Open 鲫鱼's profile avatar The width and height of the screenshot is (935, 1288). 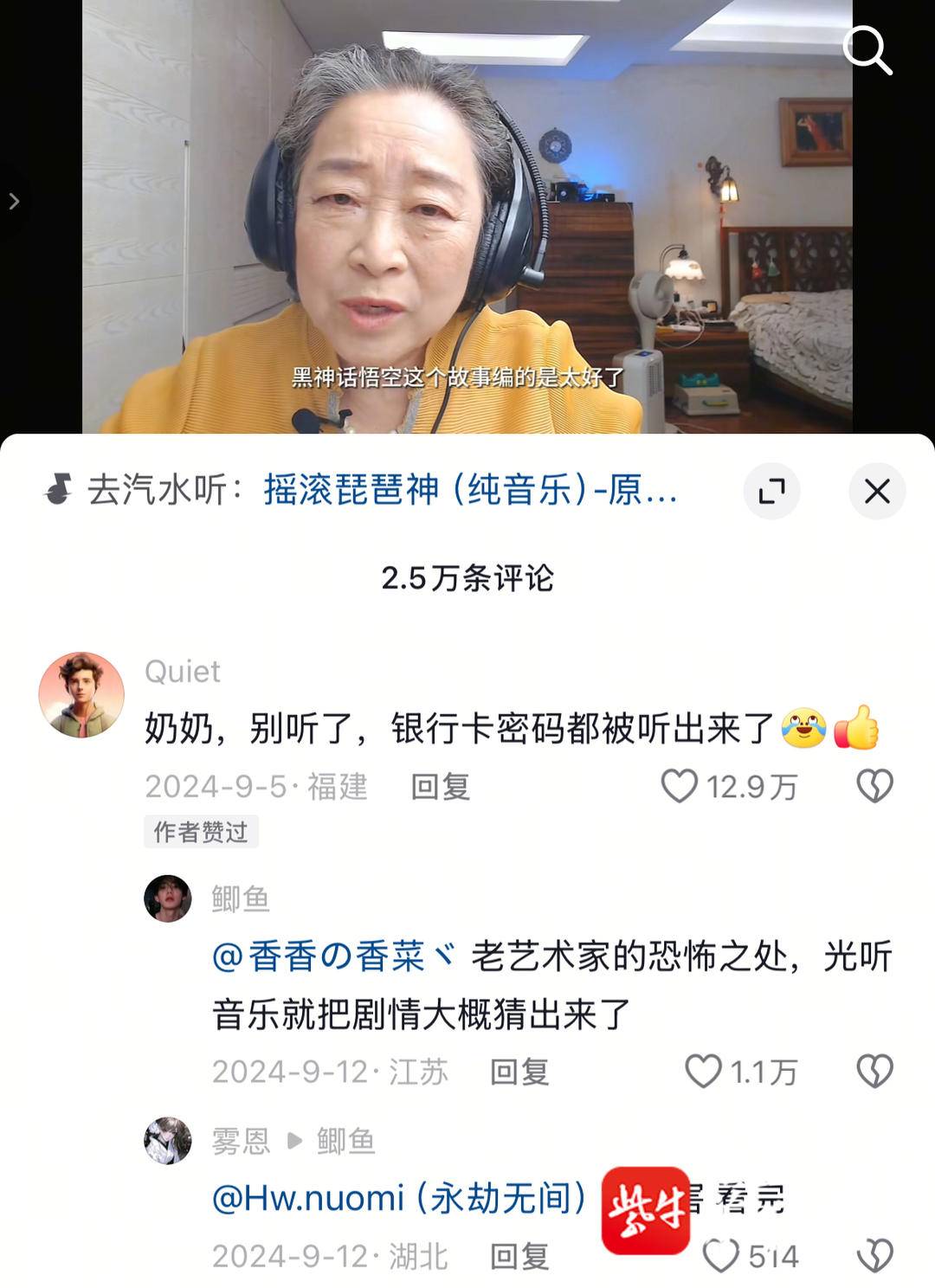(168, 898)
